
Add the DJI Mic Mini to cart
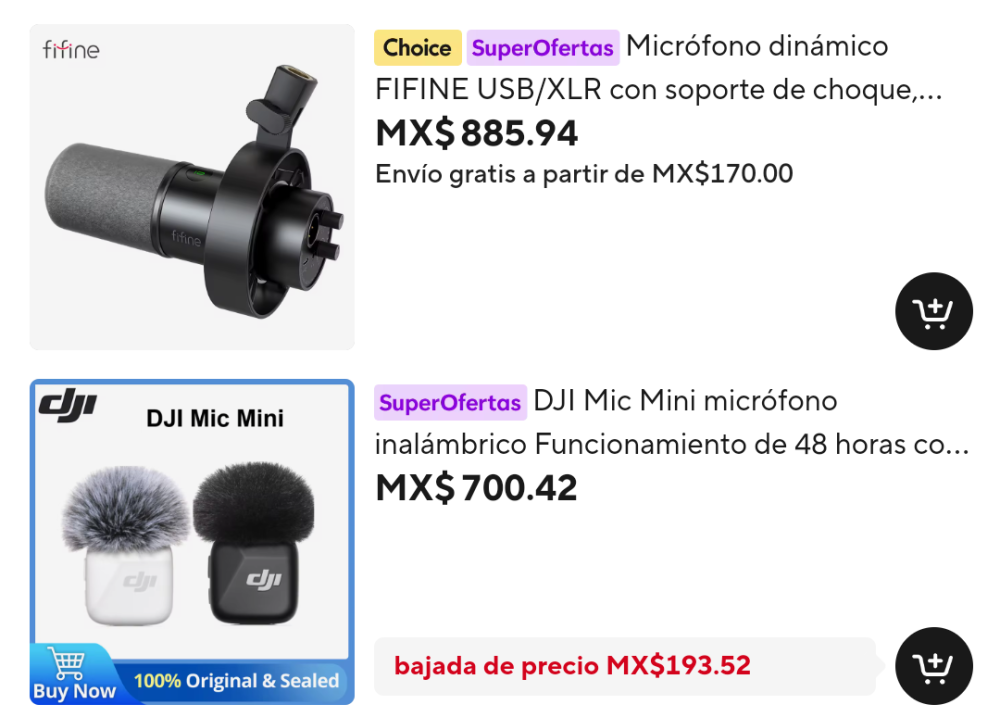click(933, 666)
